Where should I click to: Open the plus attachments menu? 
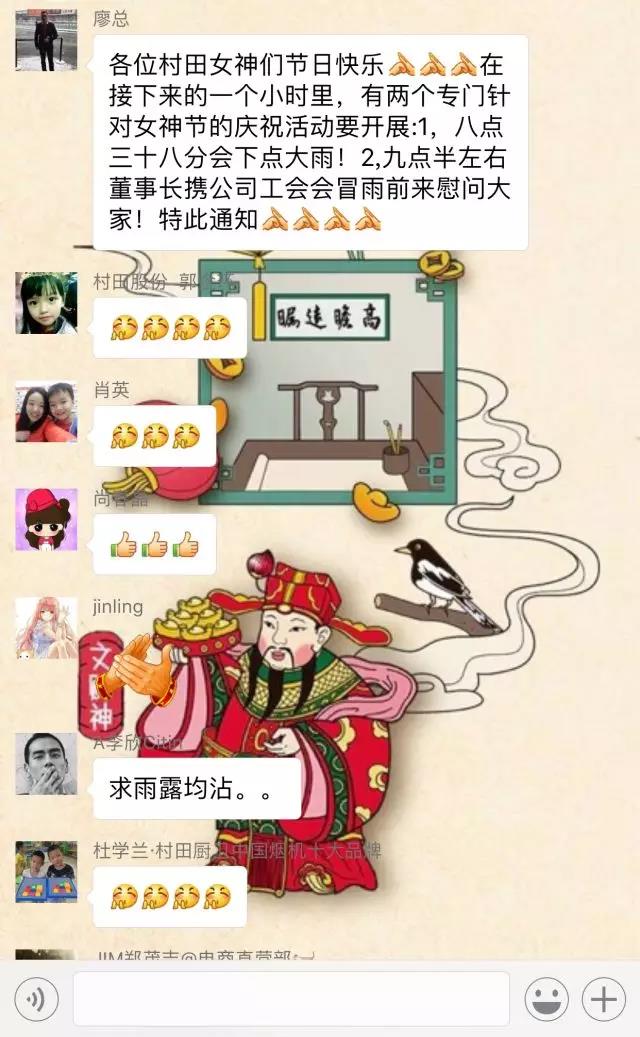[x=604, y=998]
